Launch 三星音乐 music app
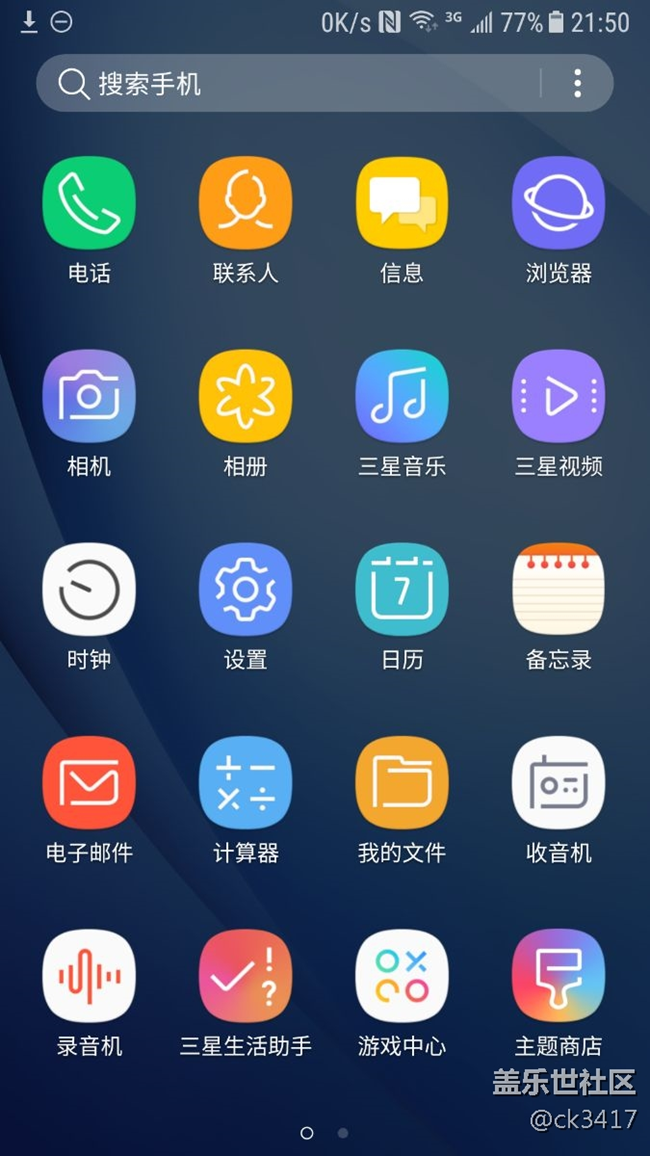 point(402,396)
